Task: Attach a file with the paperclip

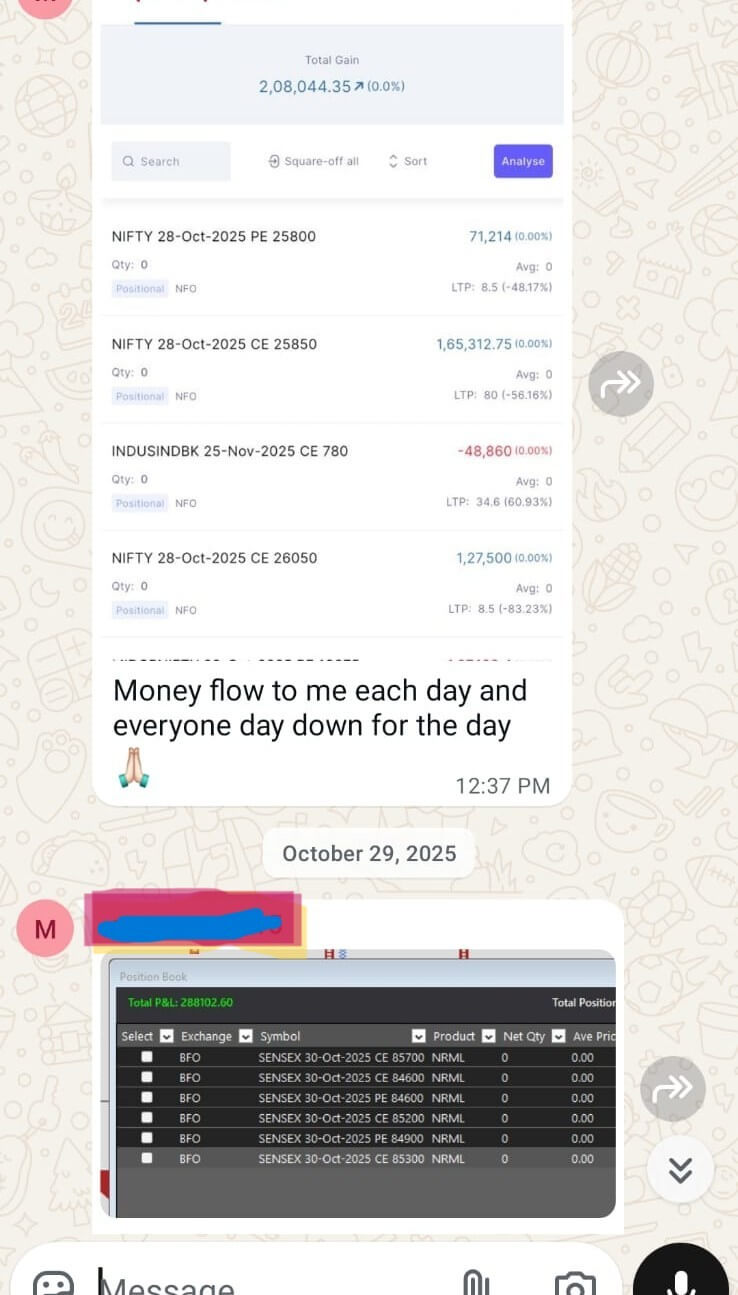Action: (x=474, y=1283)
